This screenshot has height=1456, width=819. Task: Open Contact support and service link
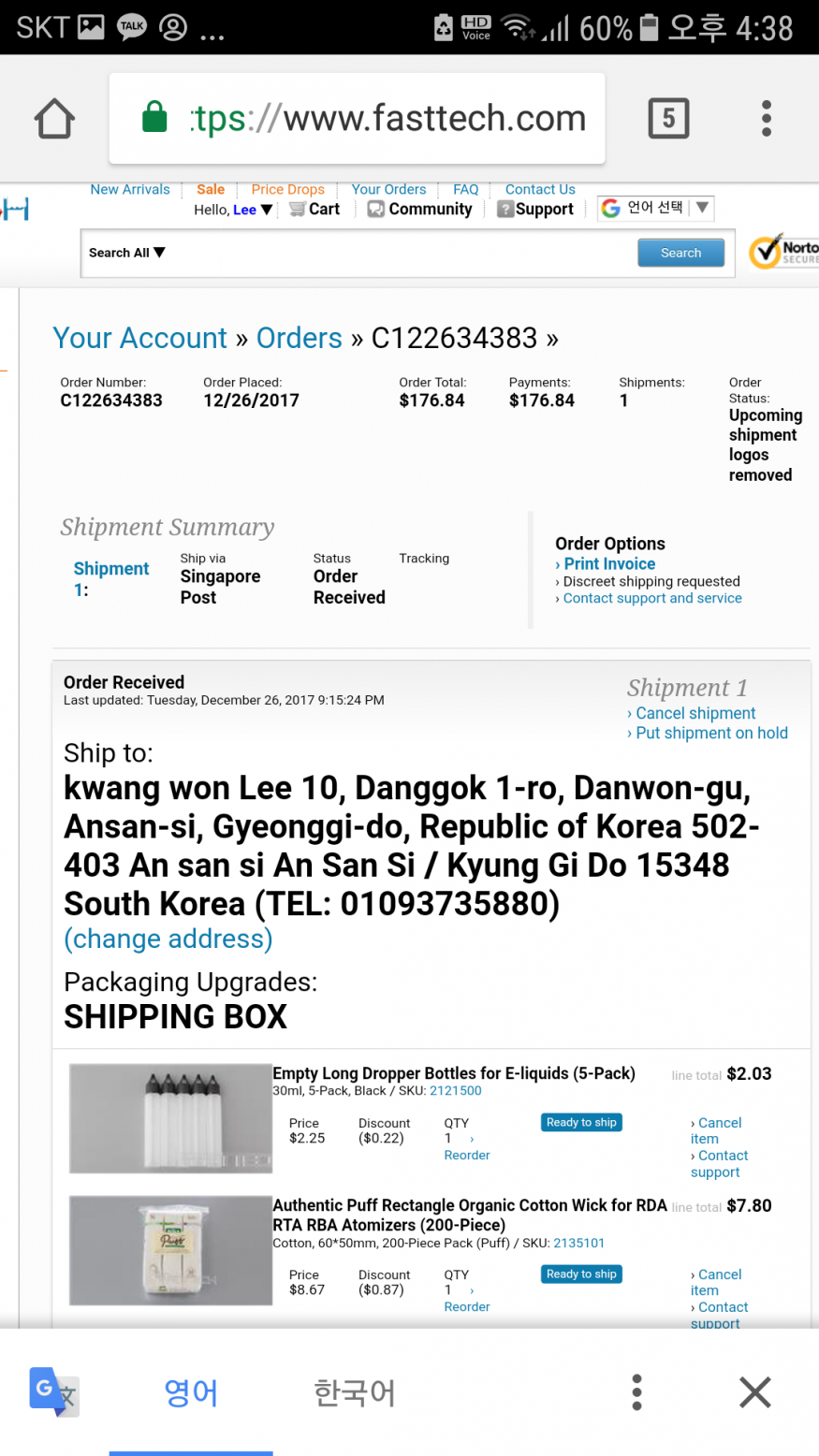pyautogui.click(x=652, y=598)
